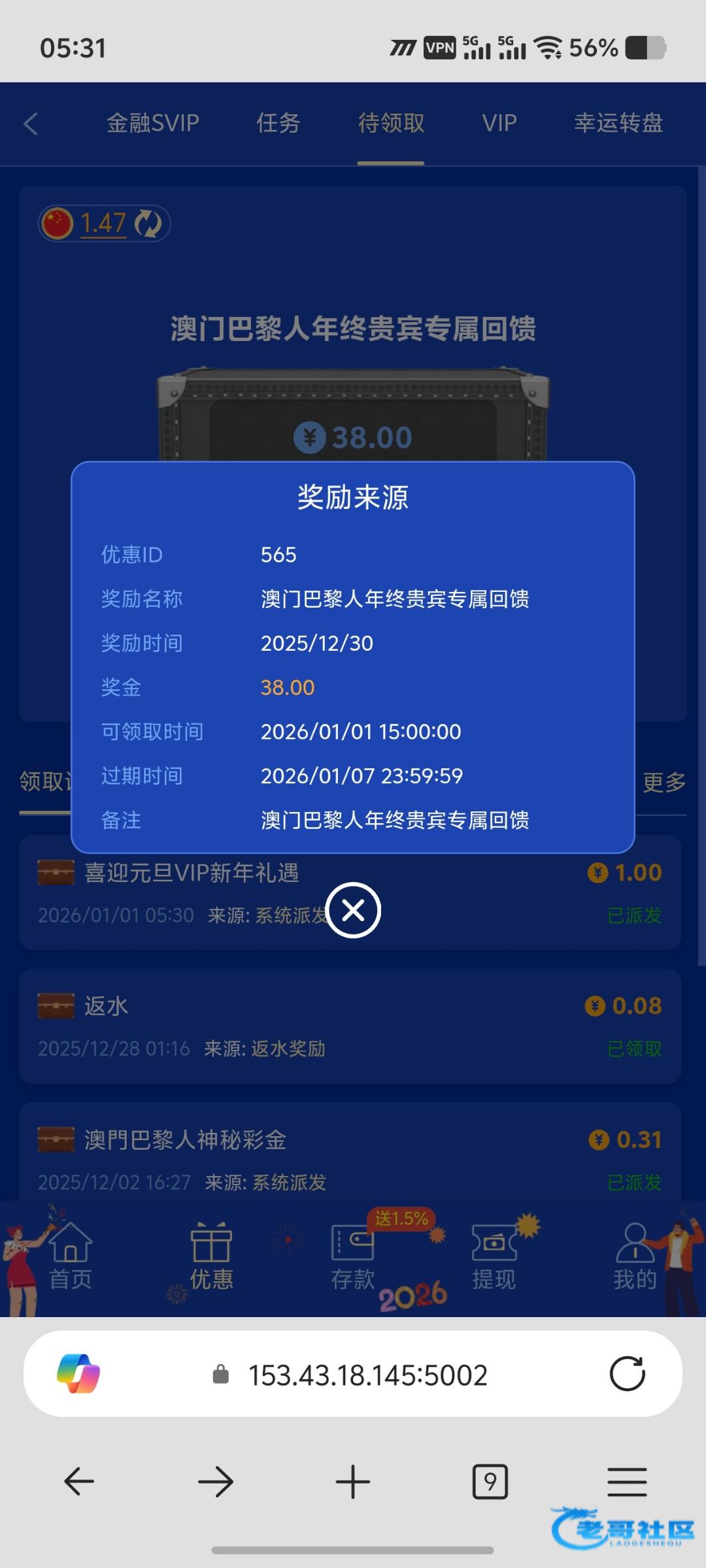Close the 奖励来源 popup dialog
The height and width of the screenshot is (1568, 706).
[x=353, y=909]
